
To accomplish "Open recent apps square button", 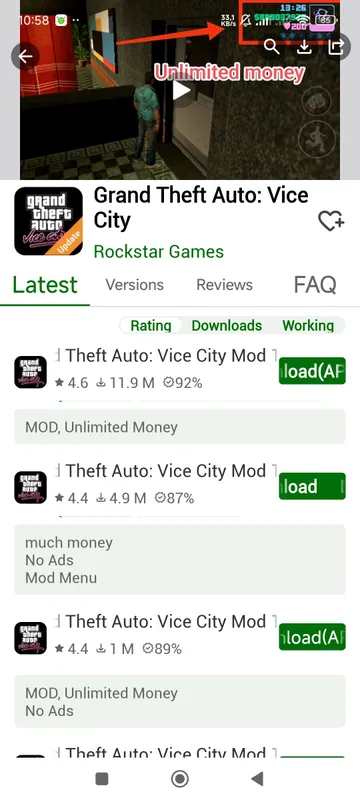I will (x=102, y=779).
